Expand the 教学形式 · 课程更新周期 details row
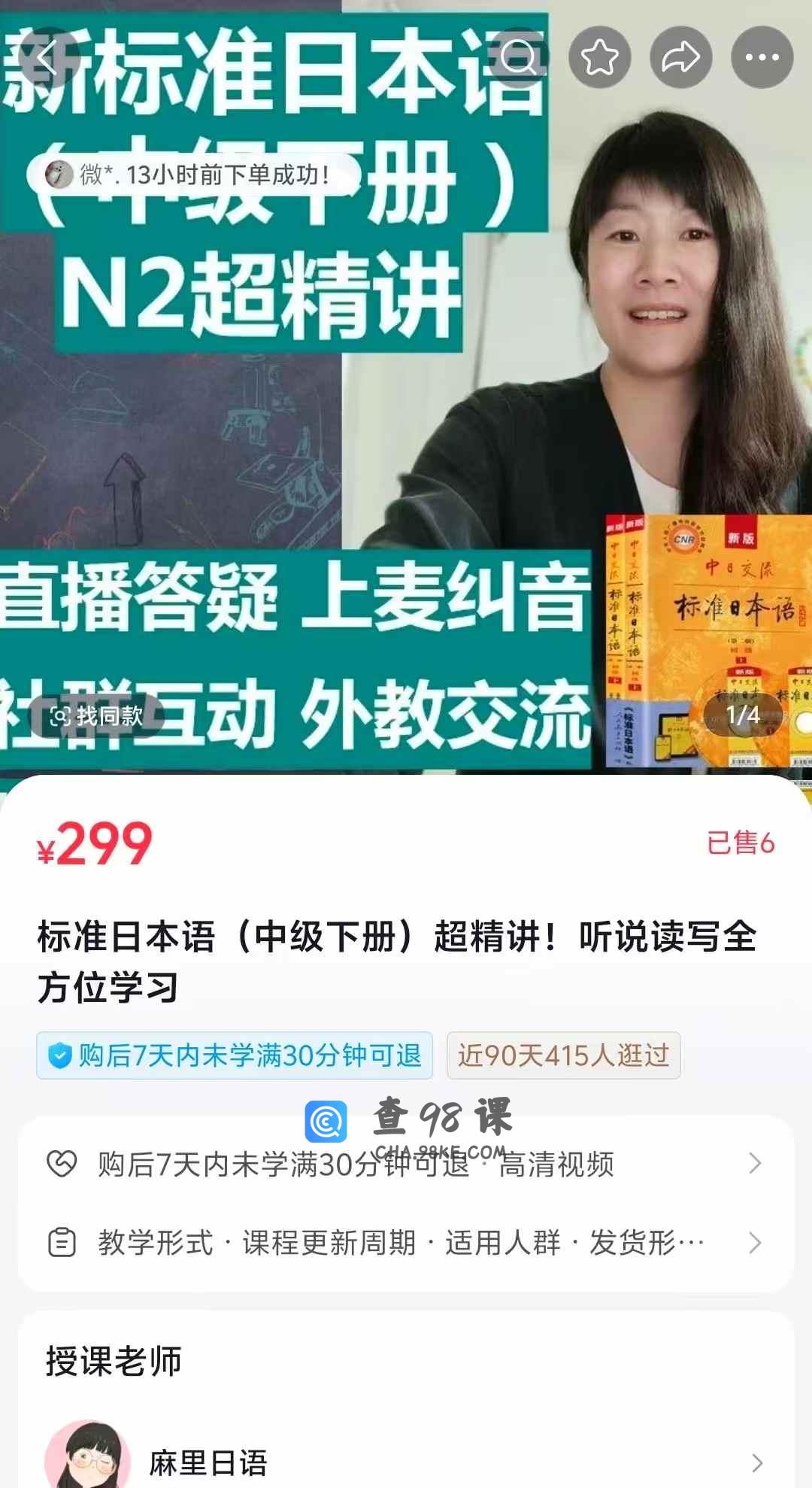812x1488 pixels. coord(406,1243)
